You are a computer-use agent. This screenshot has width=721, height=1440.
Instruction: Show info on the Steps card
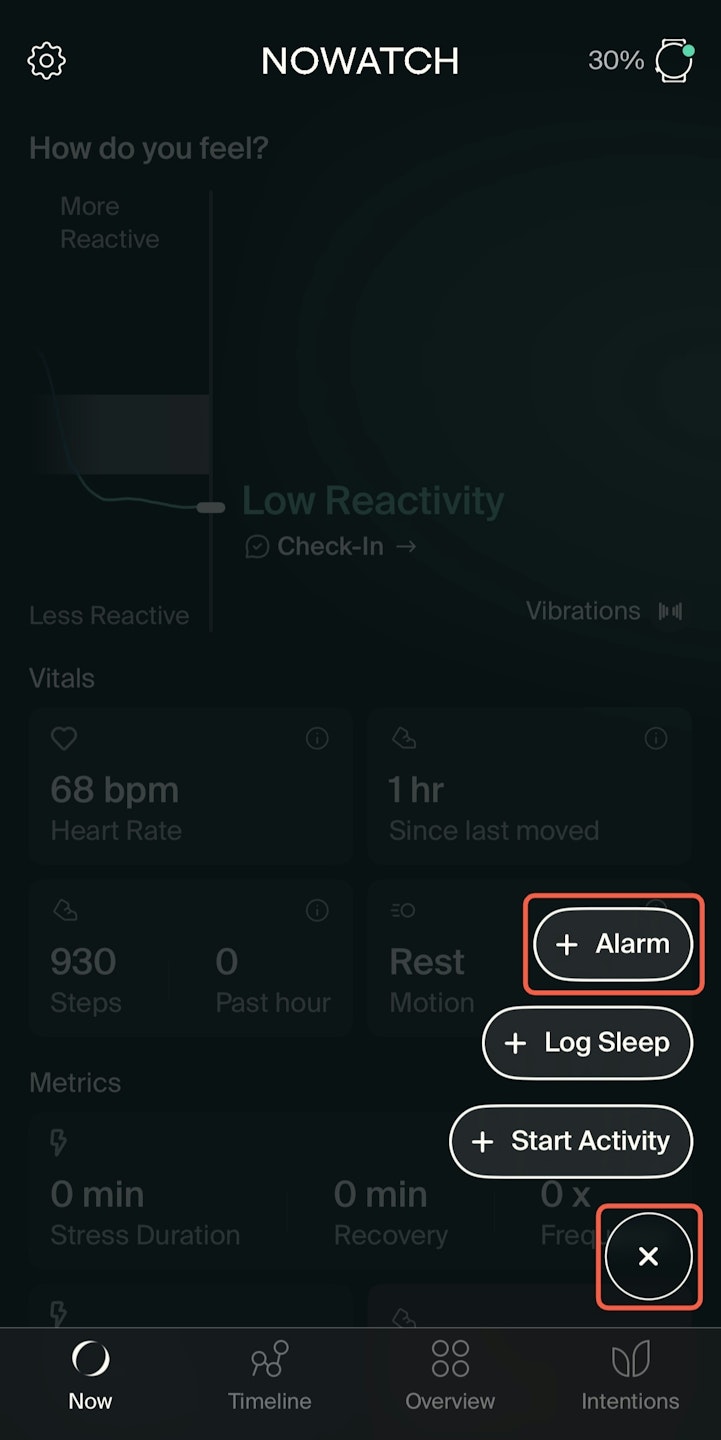[317, 910]
